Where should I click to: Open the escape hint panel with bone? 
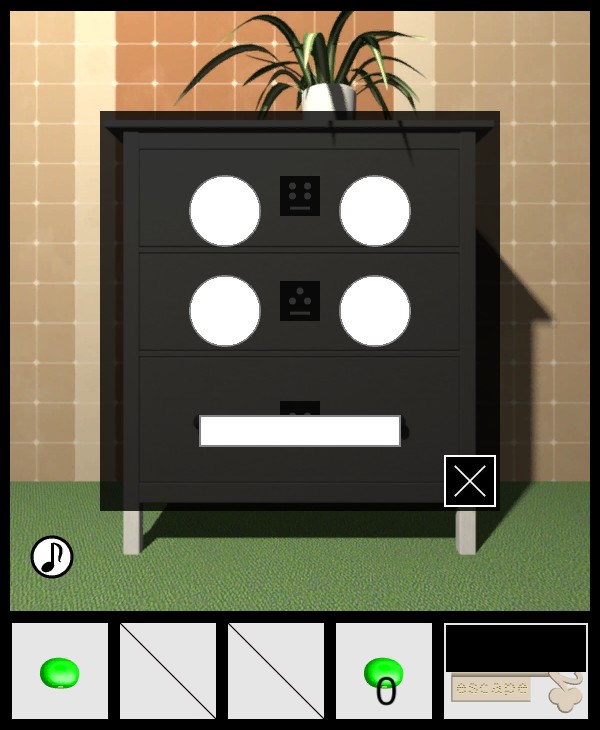tap(516, 690)
